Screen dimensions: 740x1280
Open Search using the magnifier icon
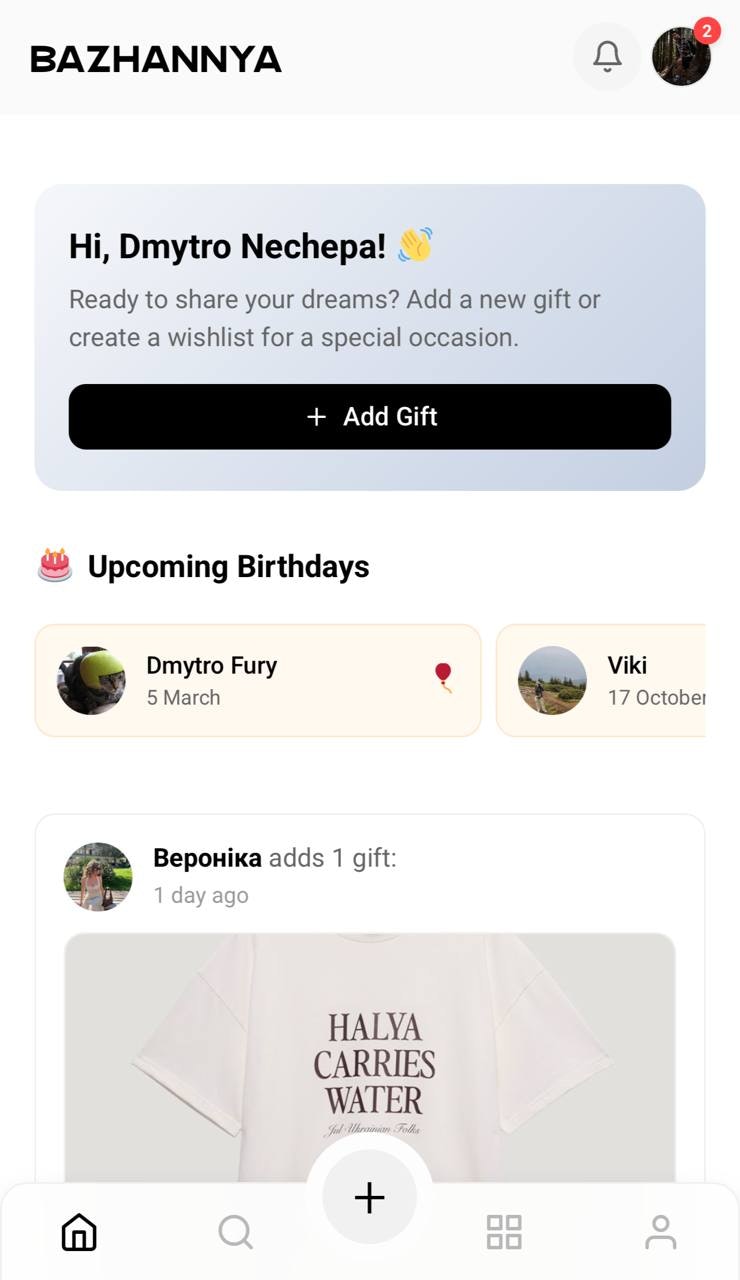[x=236, y=1232]
